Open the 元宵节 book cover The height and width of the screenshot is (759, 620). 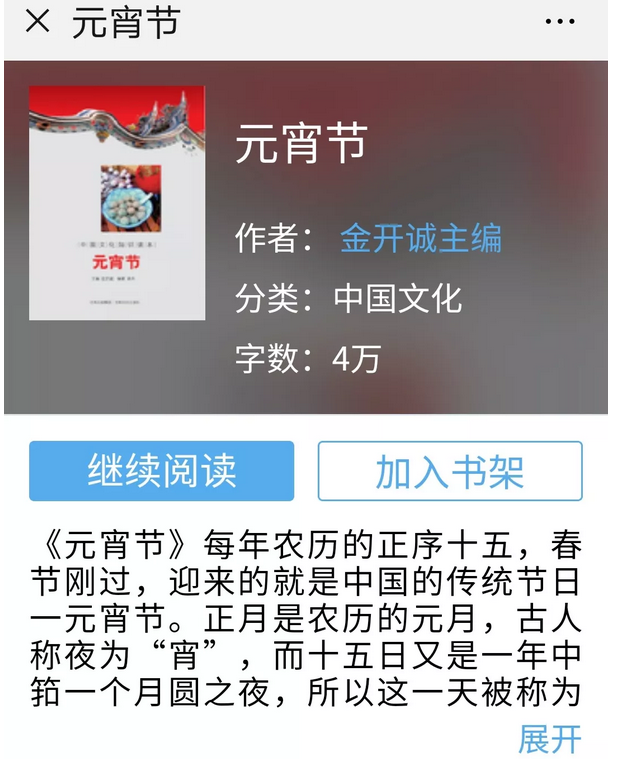coord(117,203)
